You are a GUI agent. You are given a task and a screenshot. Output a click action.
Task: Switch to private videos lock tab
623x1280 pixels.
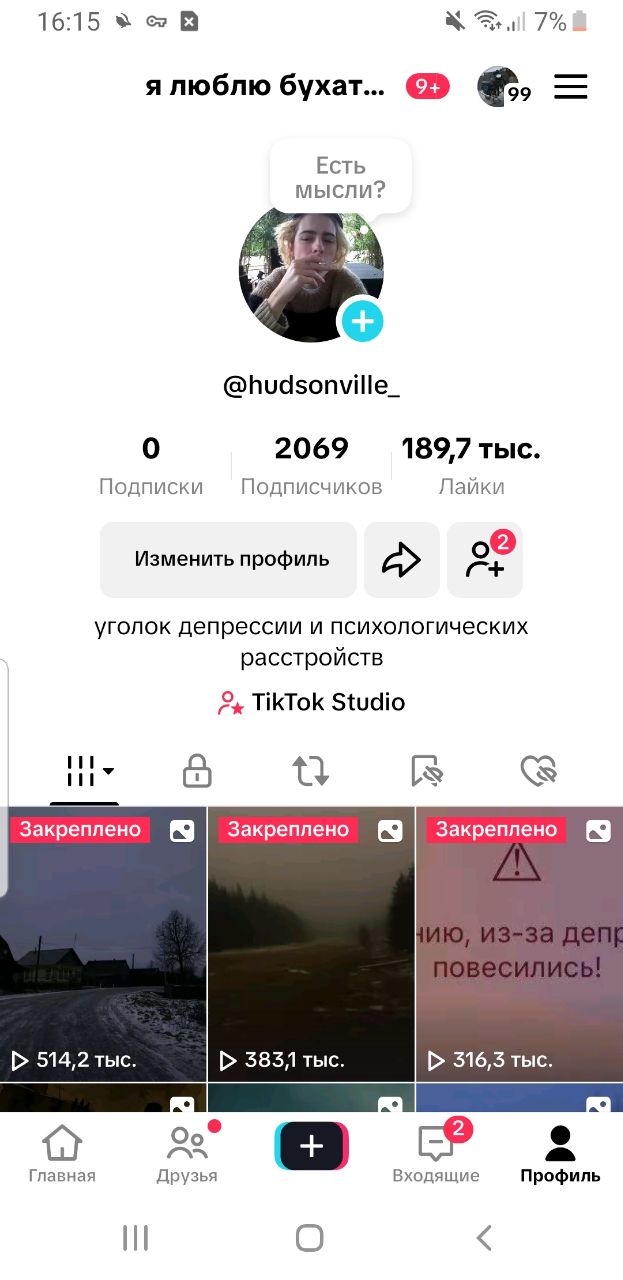click(197, 771)
